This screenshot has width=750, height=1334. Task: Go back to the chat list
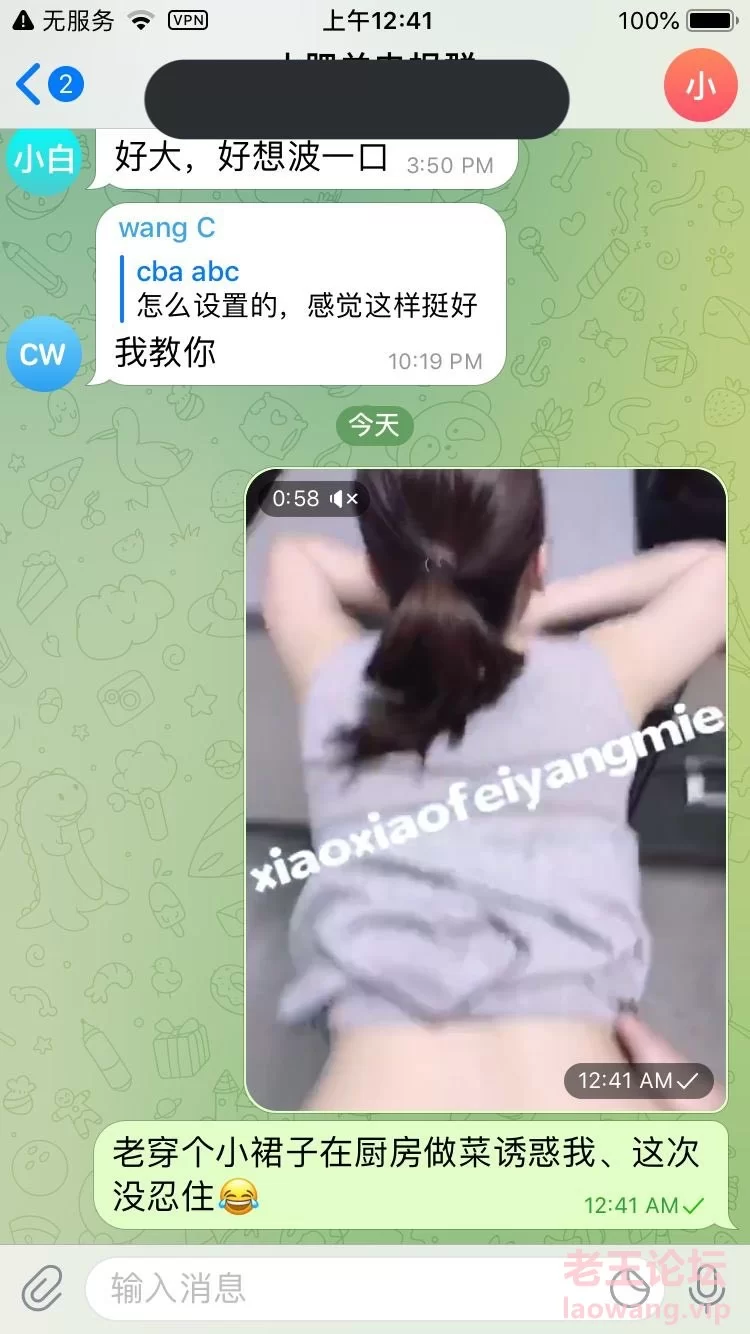(45, 84)
